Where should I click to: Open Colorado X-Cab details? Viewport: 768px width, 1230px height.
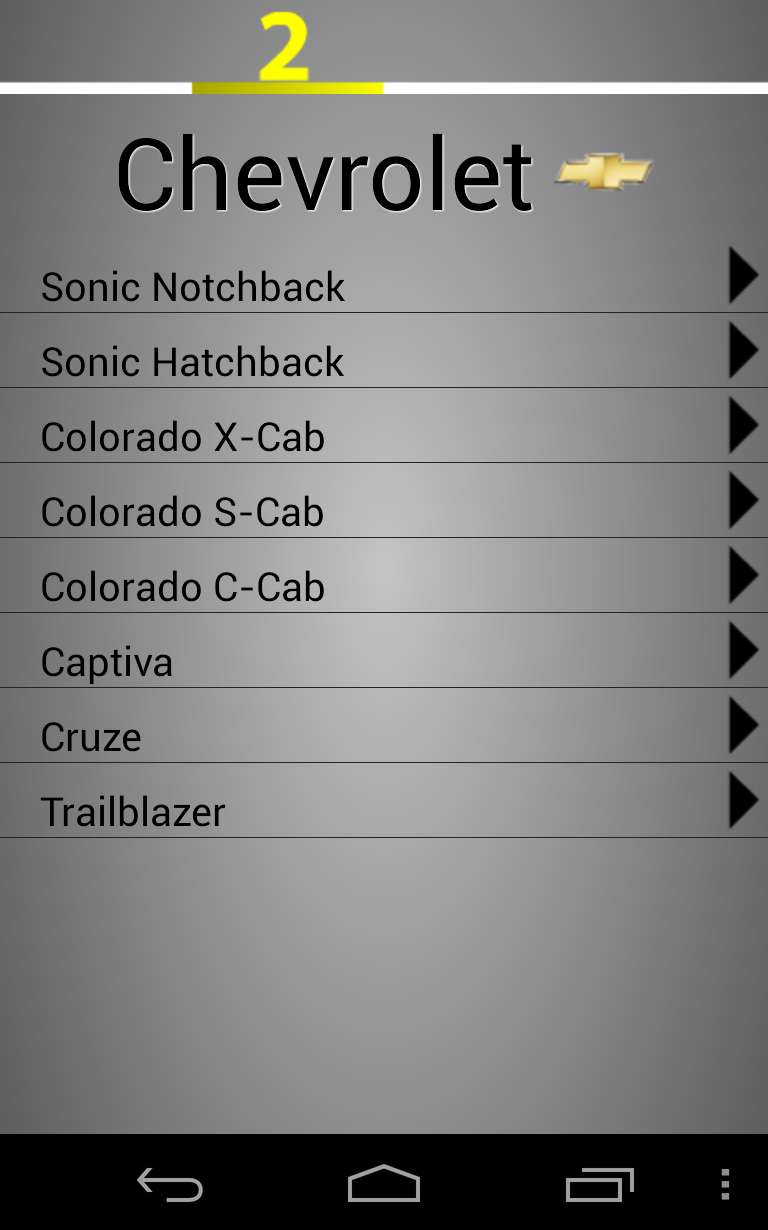tap(384, 425)
